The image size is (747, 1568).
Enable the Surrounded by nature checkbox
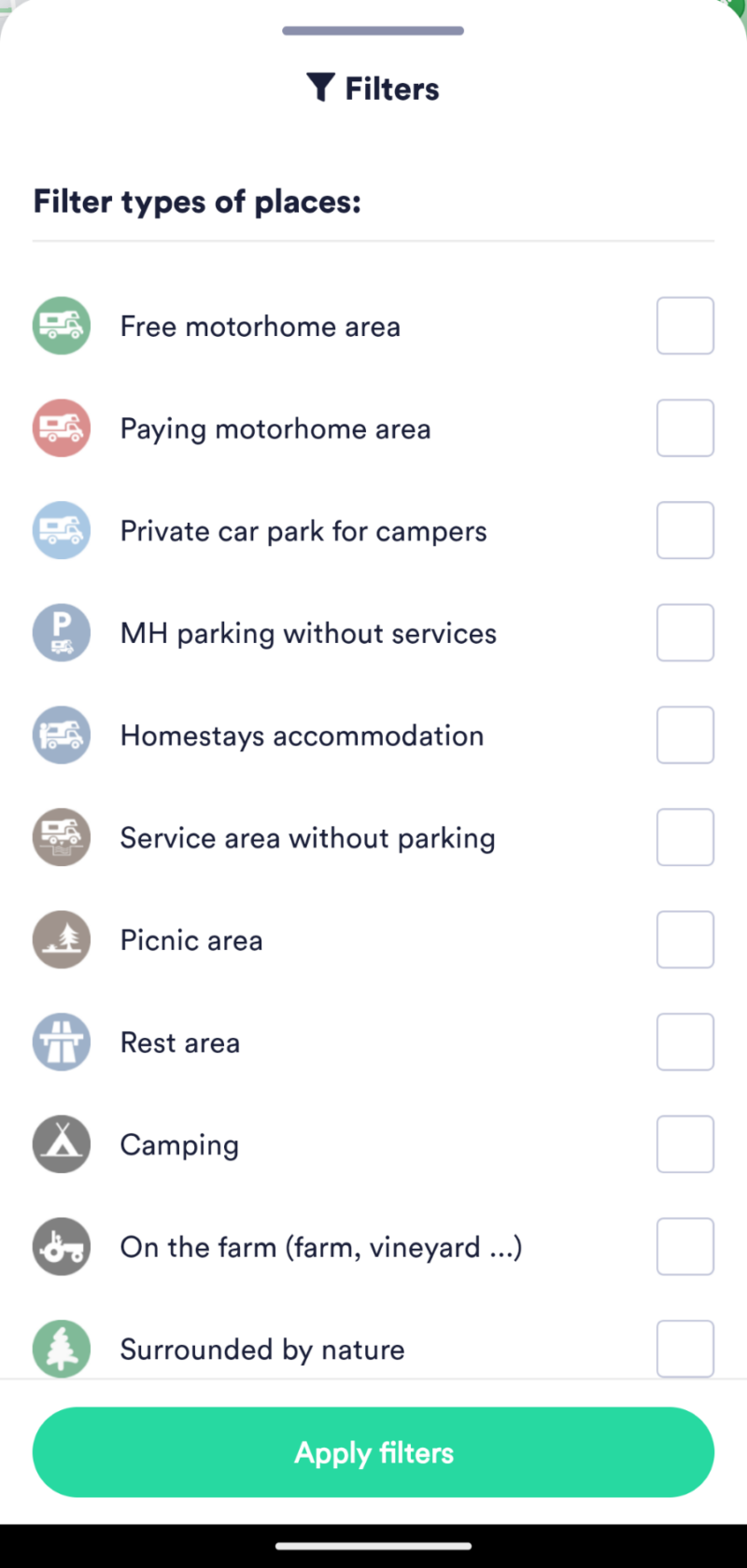pos(684,1349)
